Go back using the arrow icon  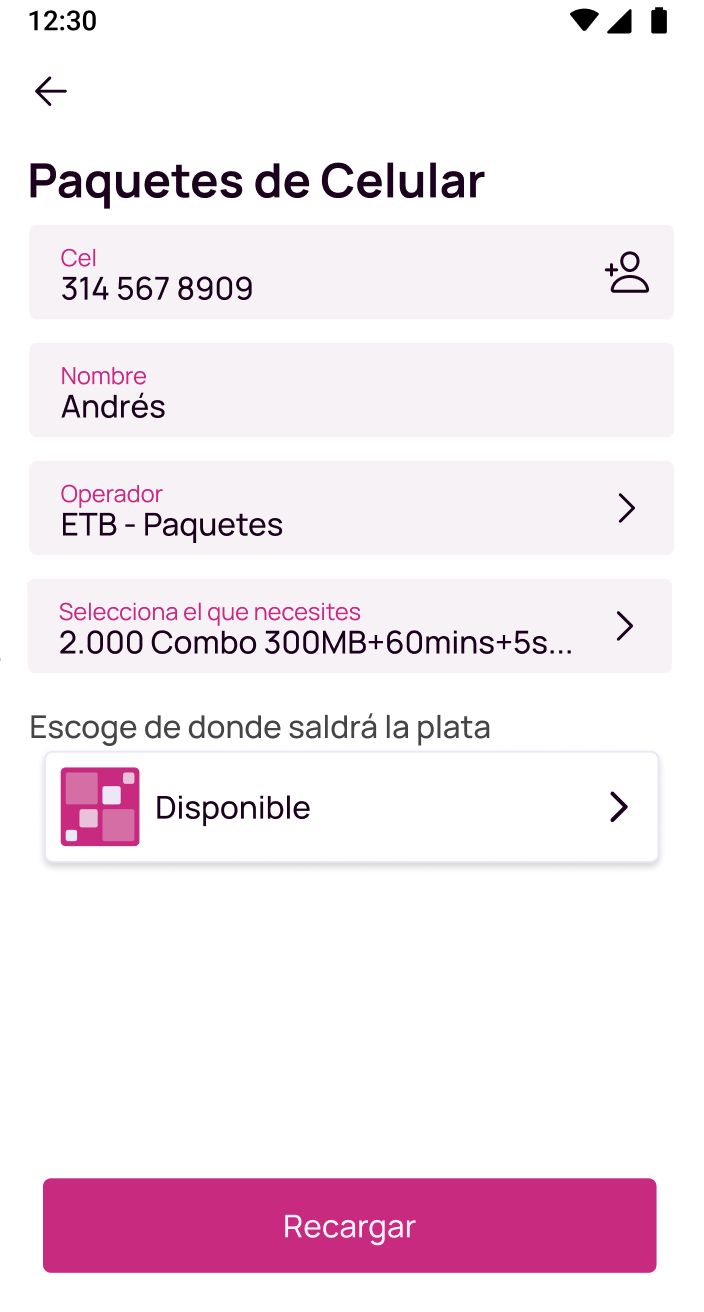50,92
